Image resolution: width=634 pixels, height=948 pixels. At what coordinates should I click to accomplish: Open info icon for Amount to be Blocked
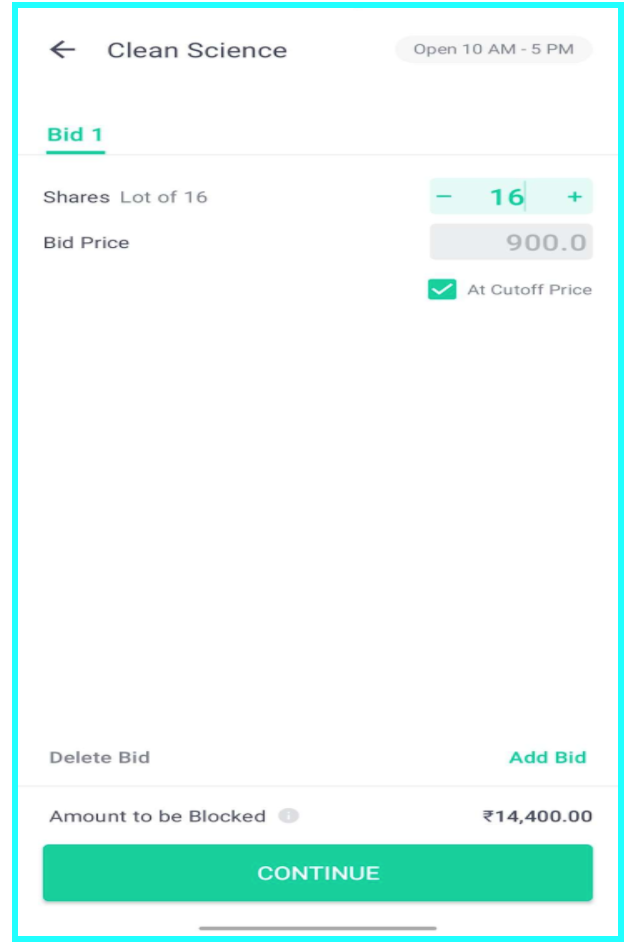[289, 816]
